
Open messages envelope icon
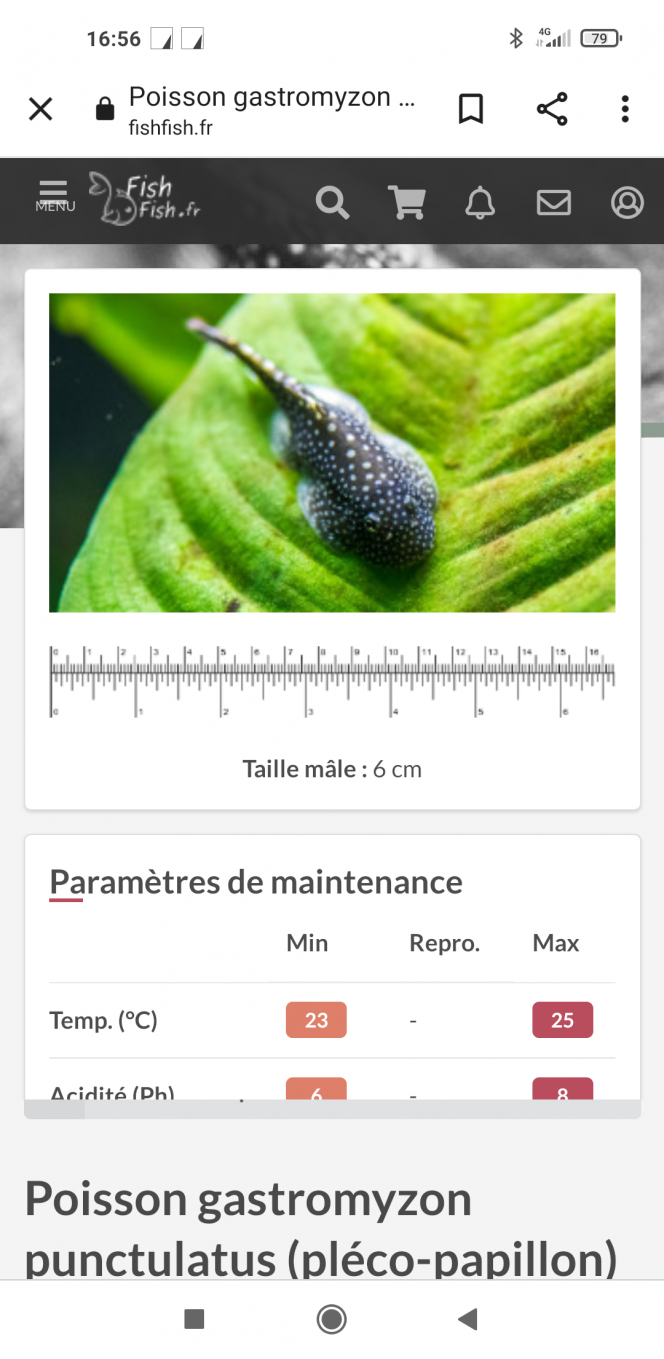(553, 203)
